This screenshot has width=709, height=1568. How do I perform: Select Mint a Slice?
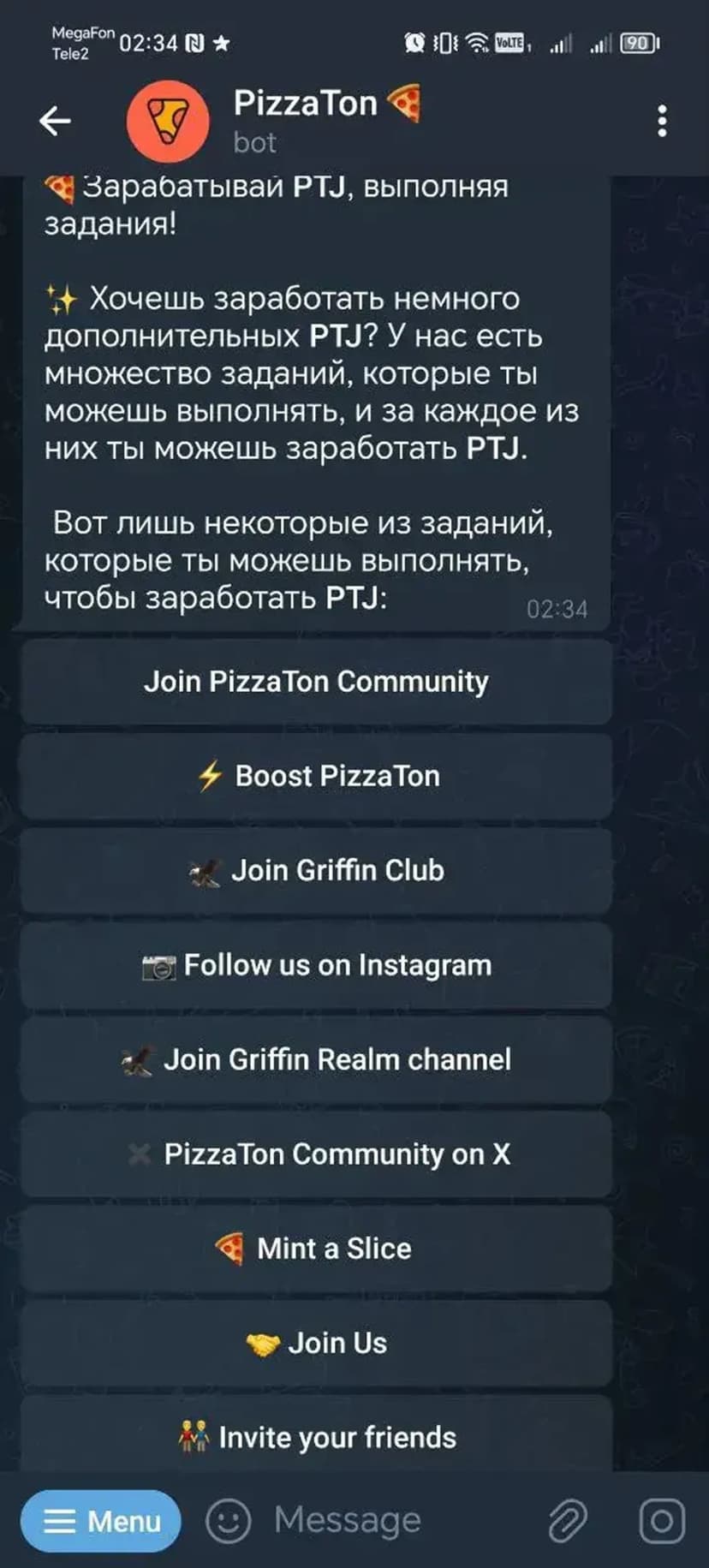[x=316, y=1249]
